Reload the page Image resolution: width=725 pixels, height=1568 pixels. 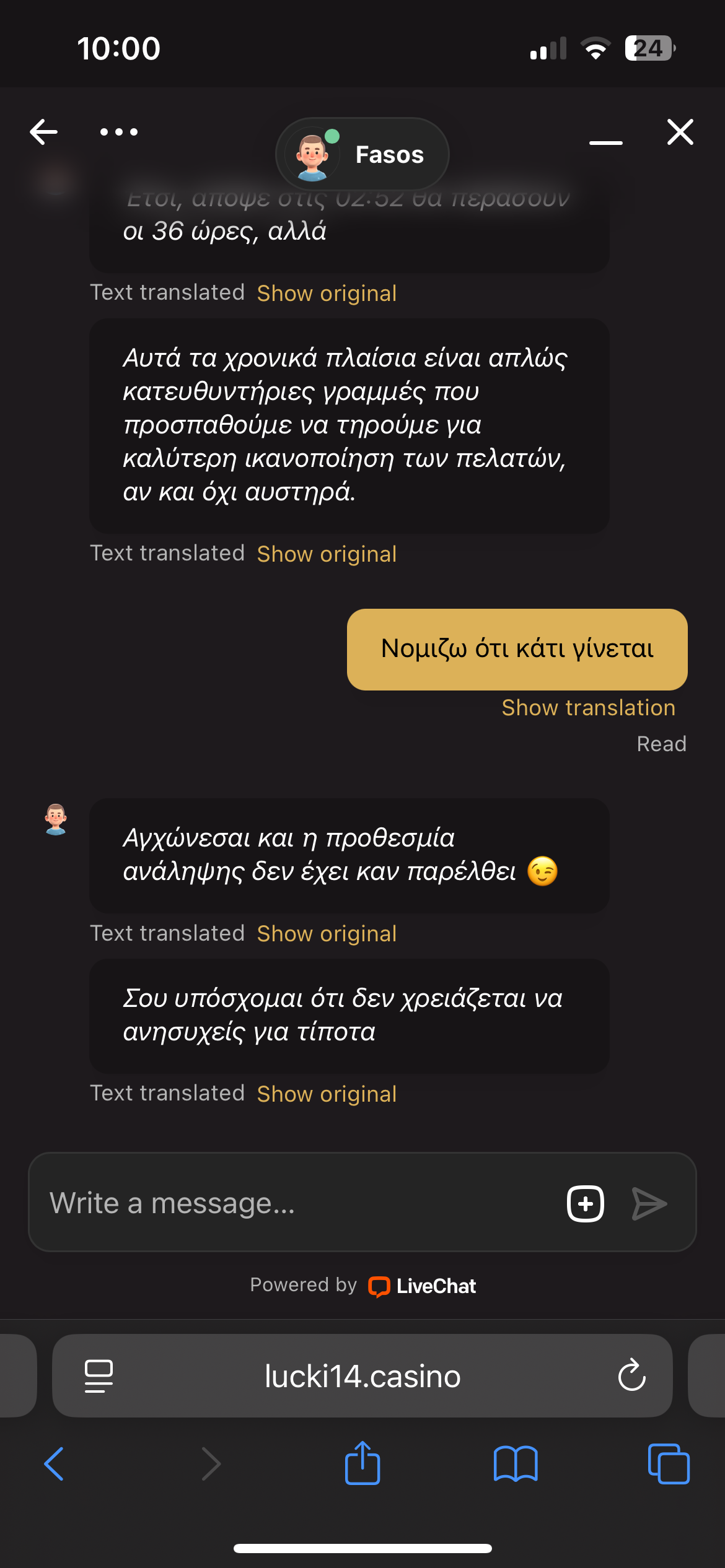631,1376
